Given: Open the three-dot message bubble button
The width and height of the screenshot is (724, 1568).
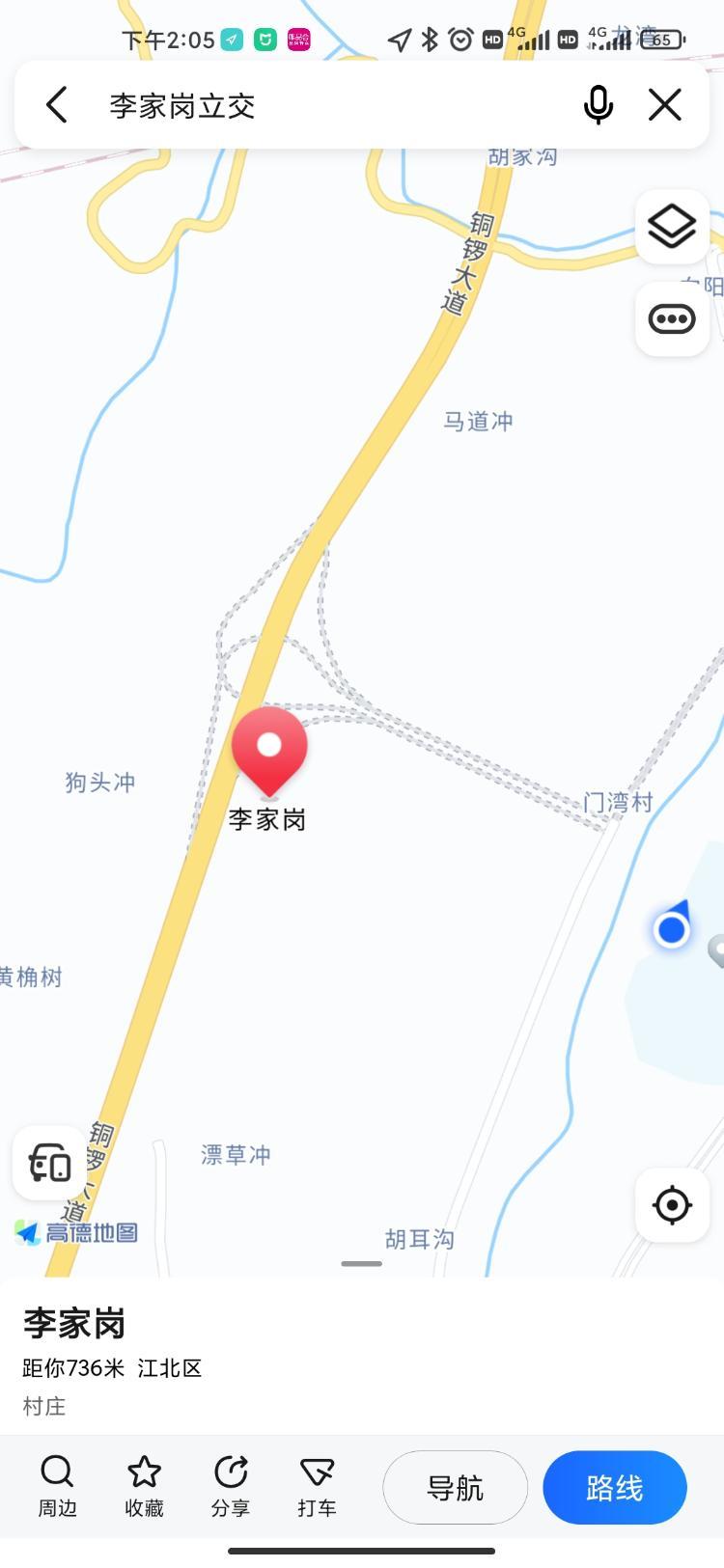Looking at the screenshot, I should (x=672, y=319).
